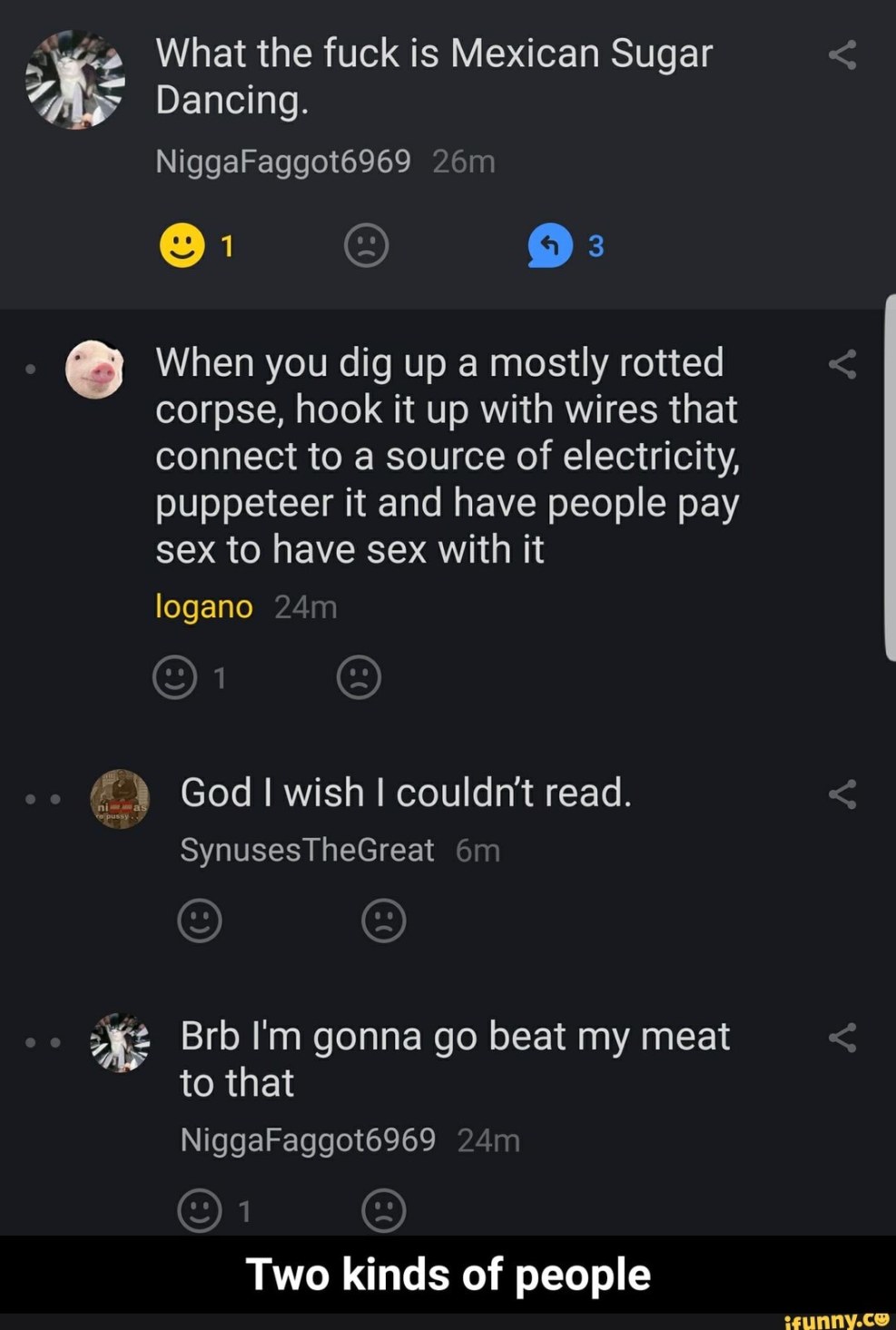Open replies bubble showing 3 replies
The height and width of the screenshot is (1330, 896).
click(x=551, y=245)
